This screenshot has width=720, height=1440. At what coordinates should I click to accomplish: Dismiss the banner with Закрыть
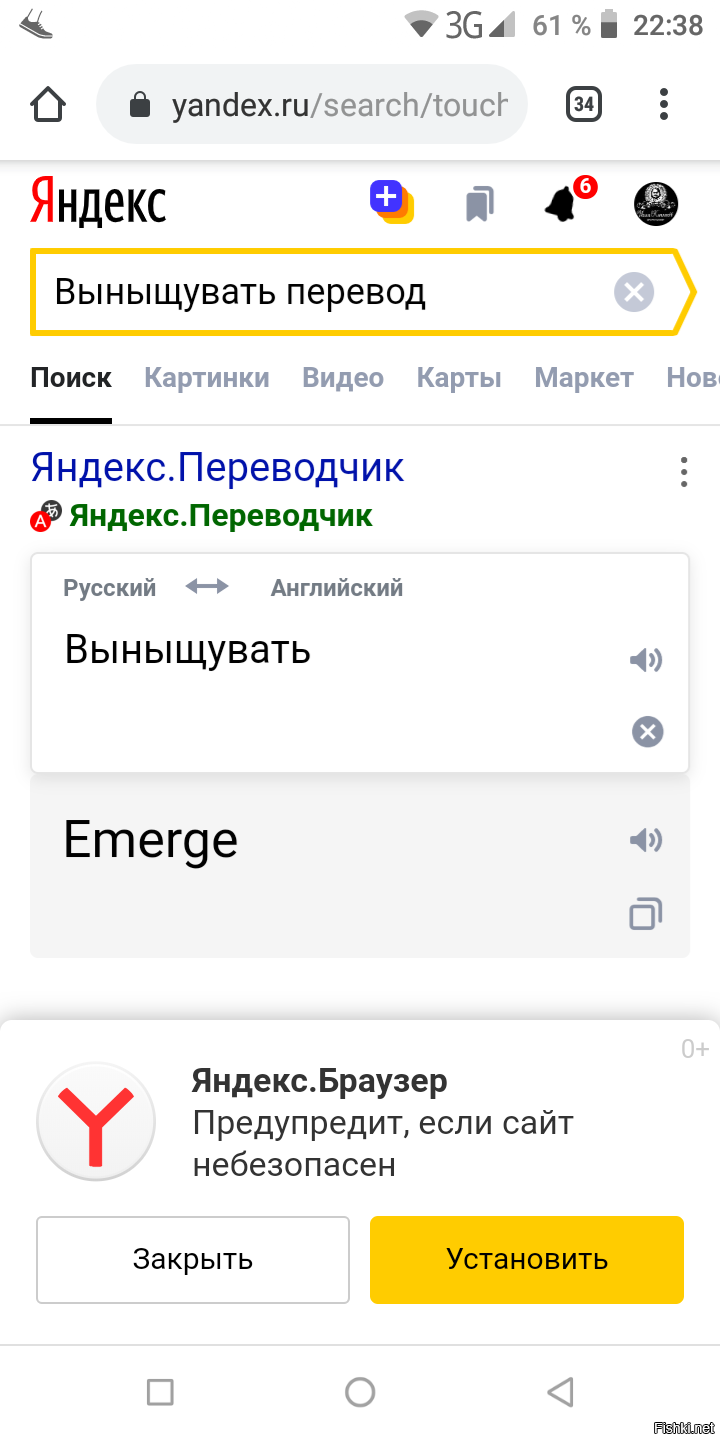pyautogui.click(x=193, y=1259)
